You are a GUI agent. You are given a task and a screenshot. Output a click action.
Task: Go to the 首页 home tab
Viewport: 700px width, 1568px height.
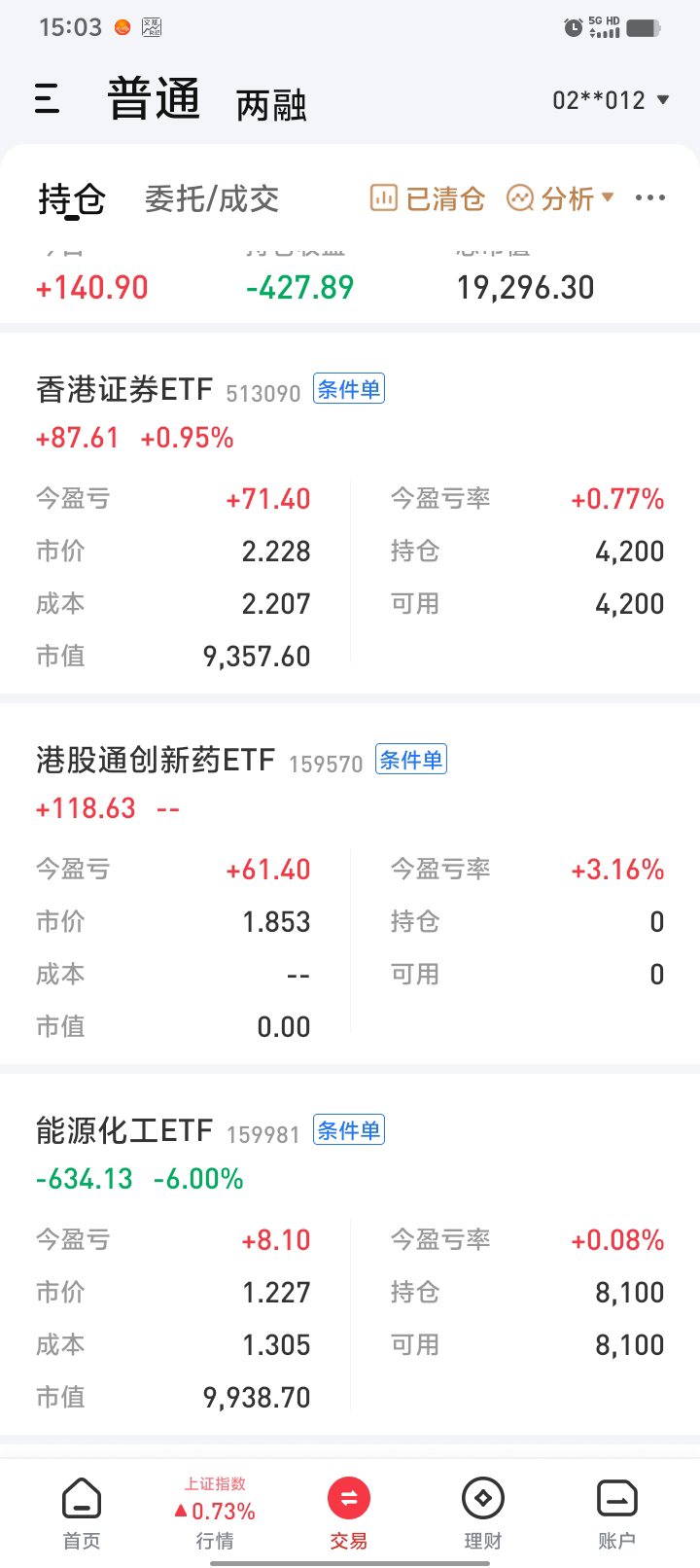82,1513
